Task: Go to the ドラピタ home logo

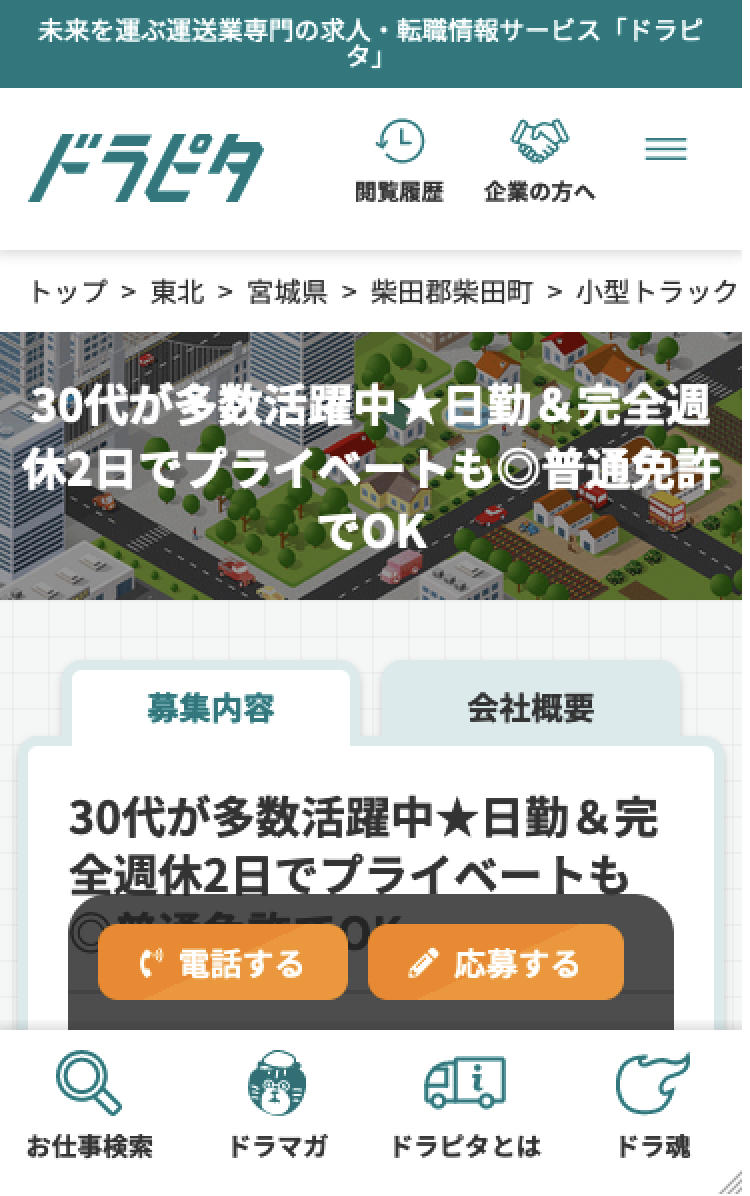Action: (x=146, y=168)
